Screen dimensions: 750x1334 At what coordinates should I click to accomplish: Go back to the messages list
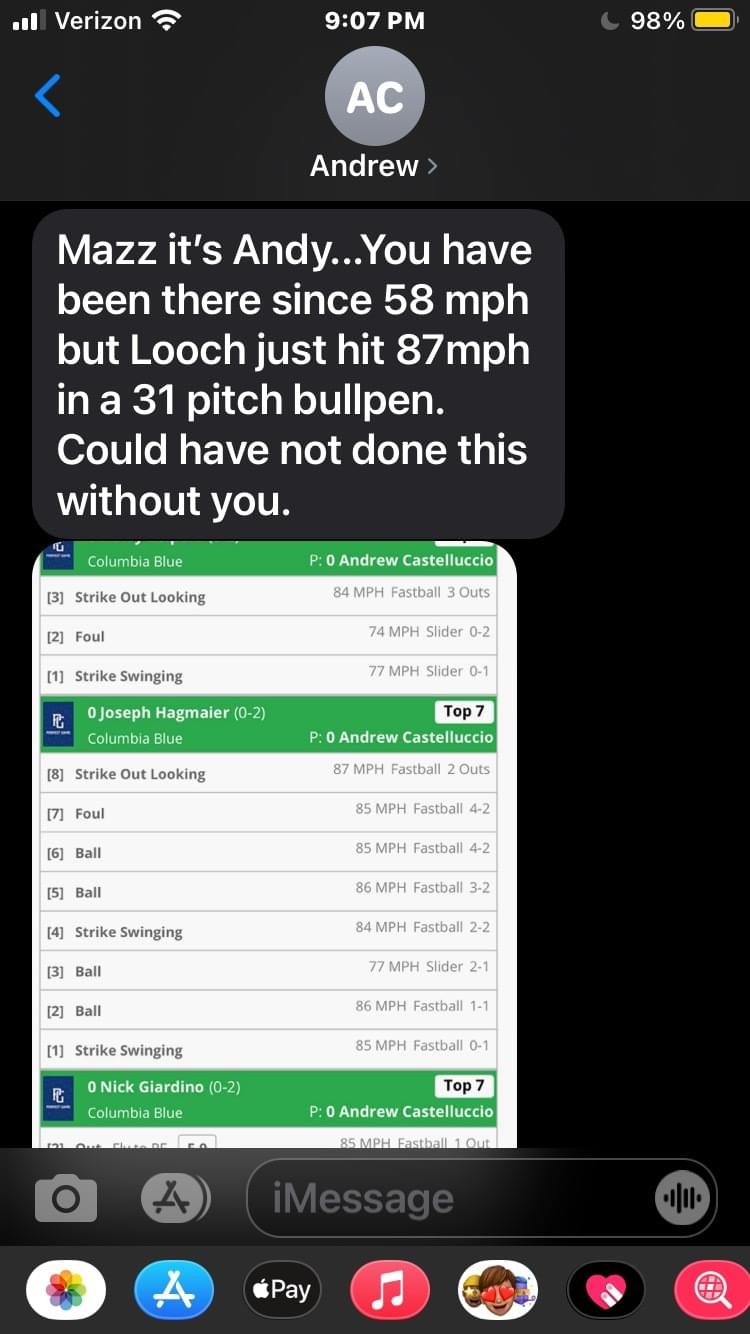(x=48, y=96)
